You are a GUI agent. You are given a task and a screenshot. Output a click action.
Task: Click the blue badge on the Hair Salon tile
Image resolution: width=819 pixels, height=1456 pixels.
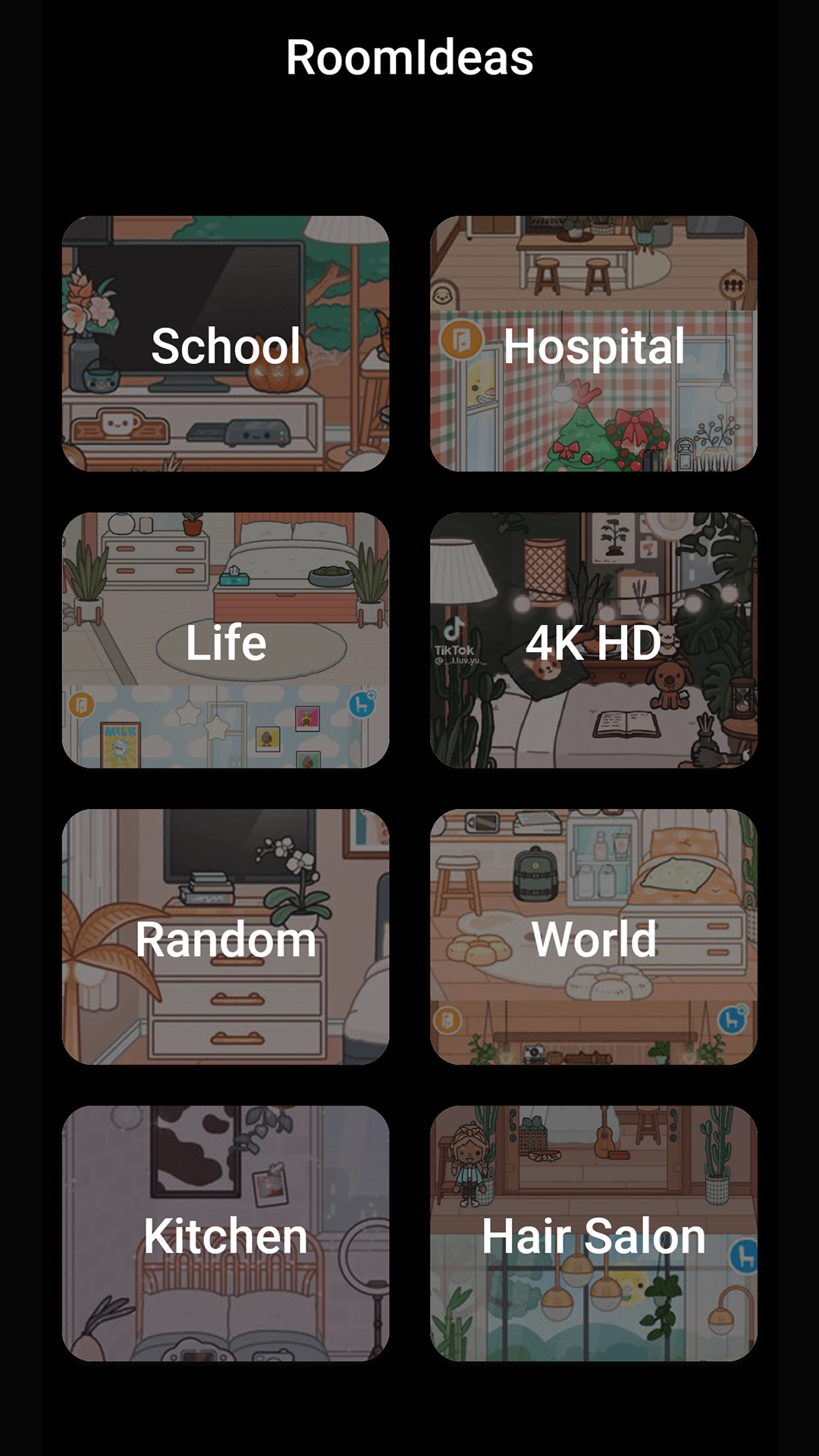[x=745, y=1255]
